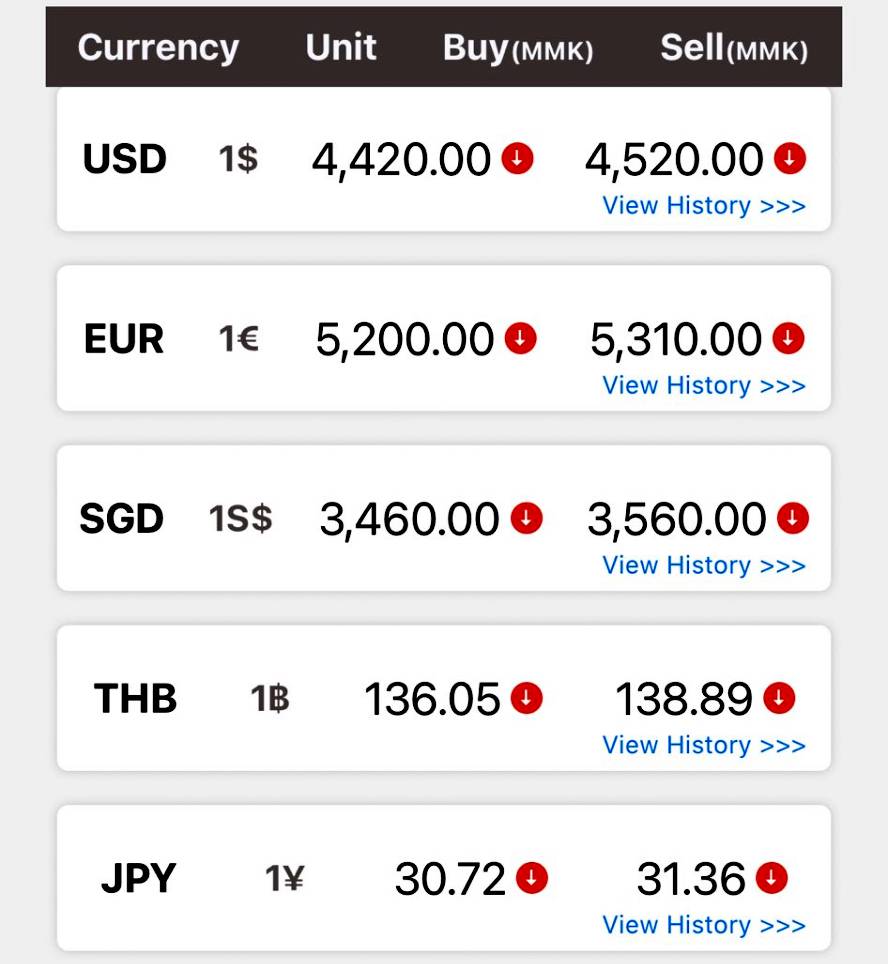Show the THB rate history
The width and height of the screenshot is (888, 964).
click(703, 746)
